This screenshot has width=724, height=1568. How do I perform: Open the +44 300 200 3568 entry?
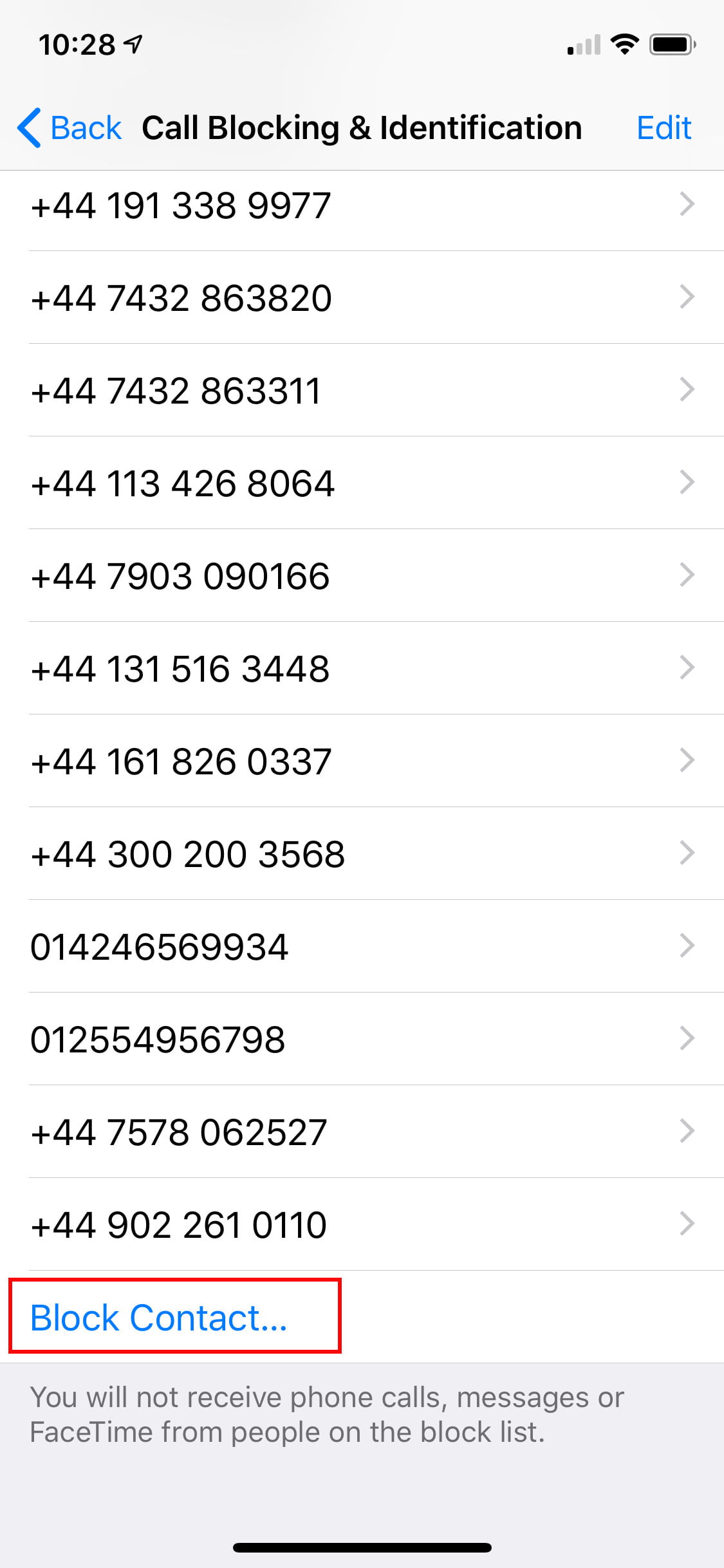pos(362,854)
